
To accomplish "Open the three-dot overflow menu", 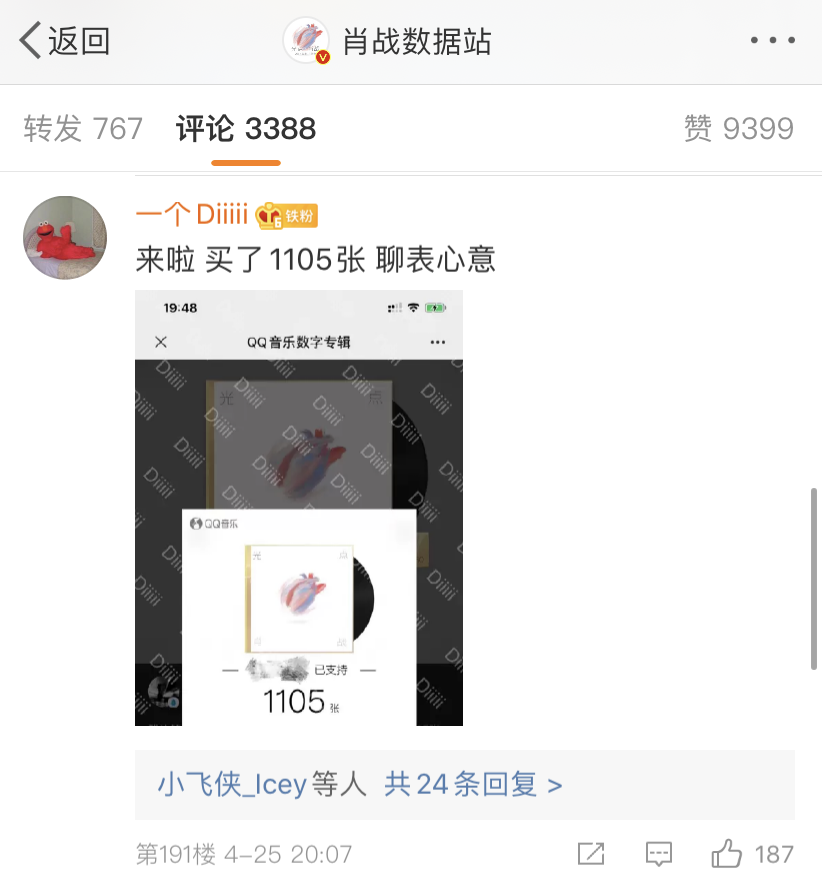I will click(x=772, y=41).
